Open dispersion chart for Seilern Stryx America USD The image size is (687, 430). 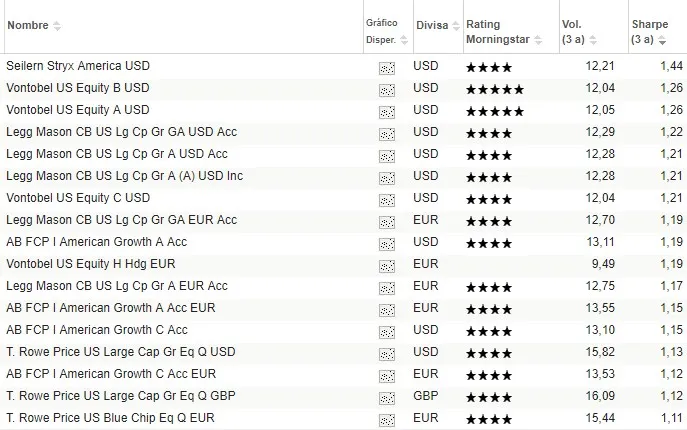click(x=387, y=67)
